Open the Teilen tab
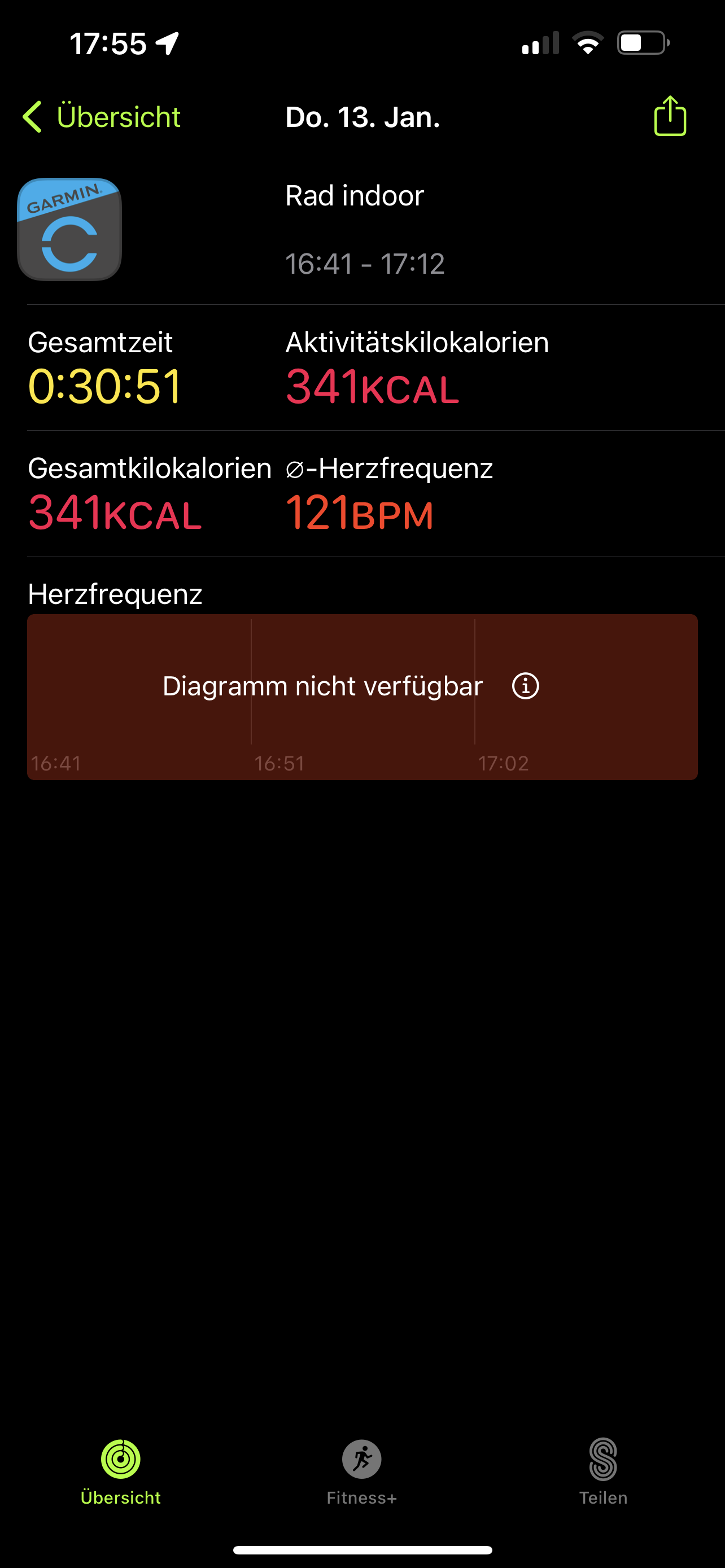Screen dimensions: 725x1568 tap(602, 1472)
